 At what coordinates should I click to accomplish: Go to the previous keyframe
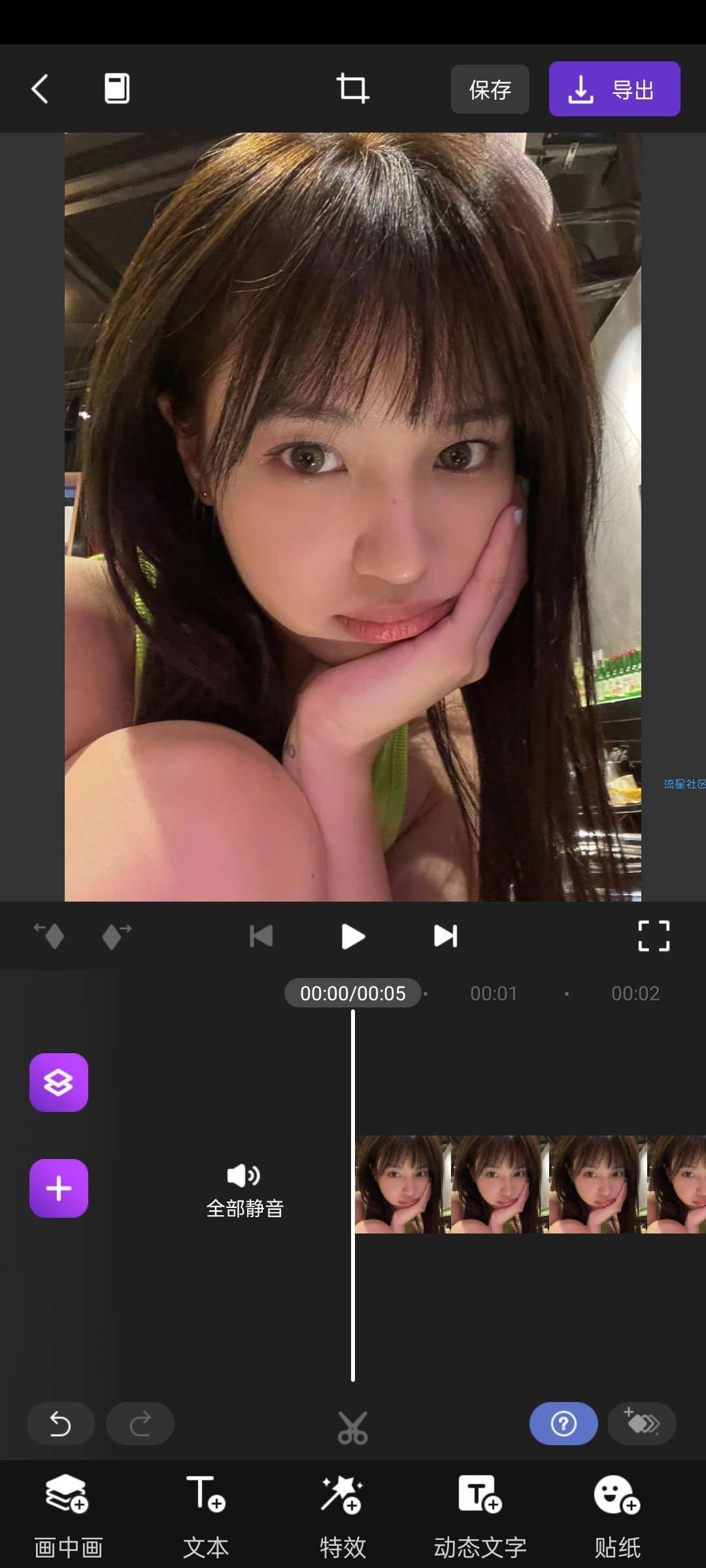pos(50,936)
